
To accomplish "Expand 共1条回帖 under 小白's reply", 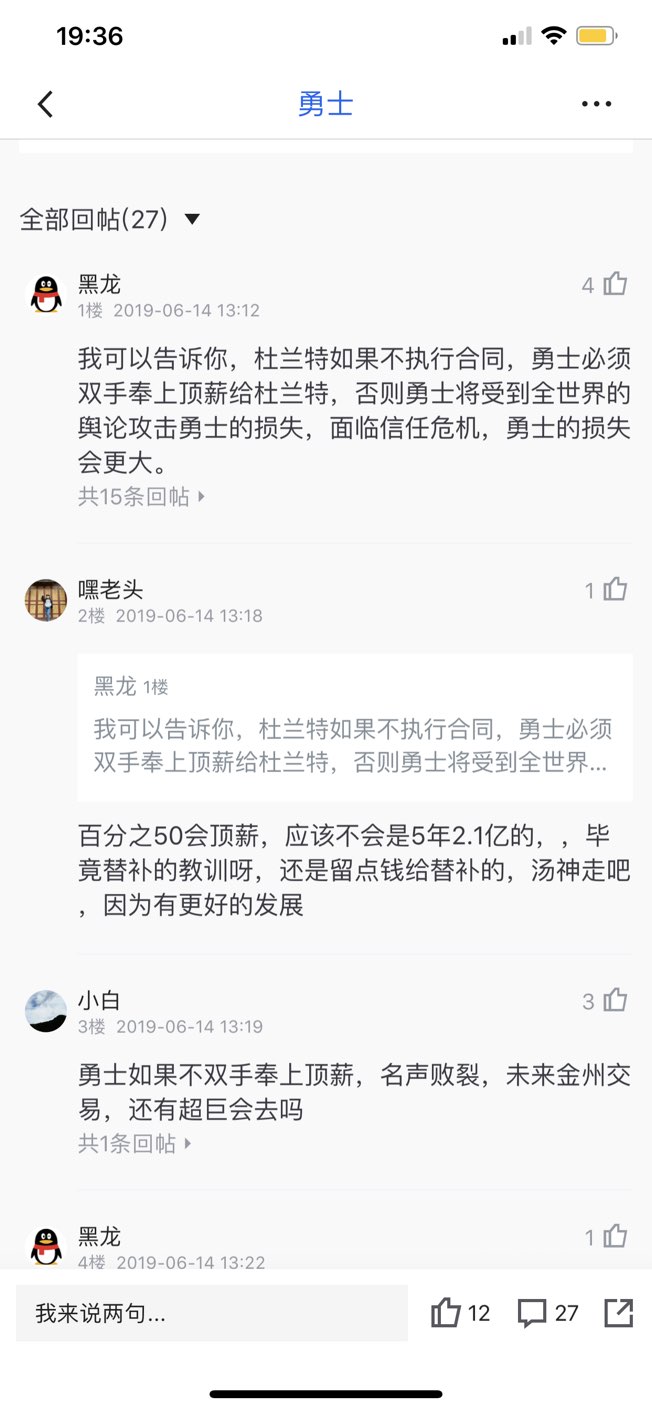I will click(134, 1143).
